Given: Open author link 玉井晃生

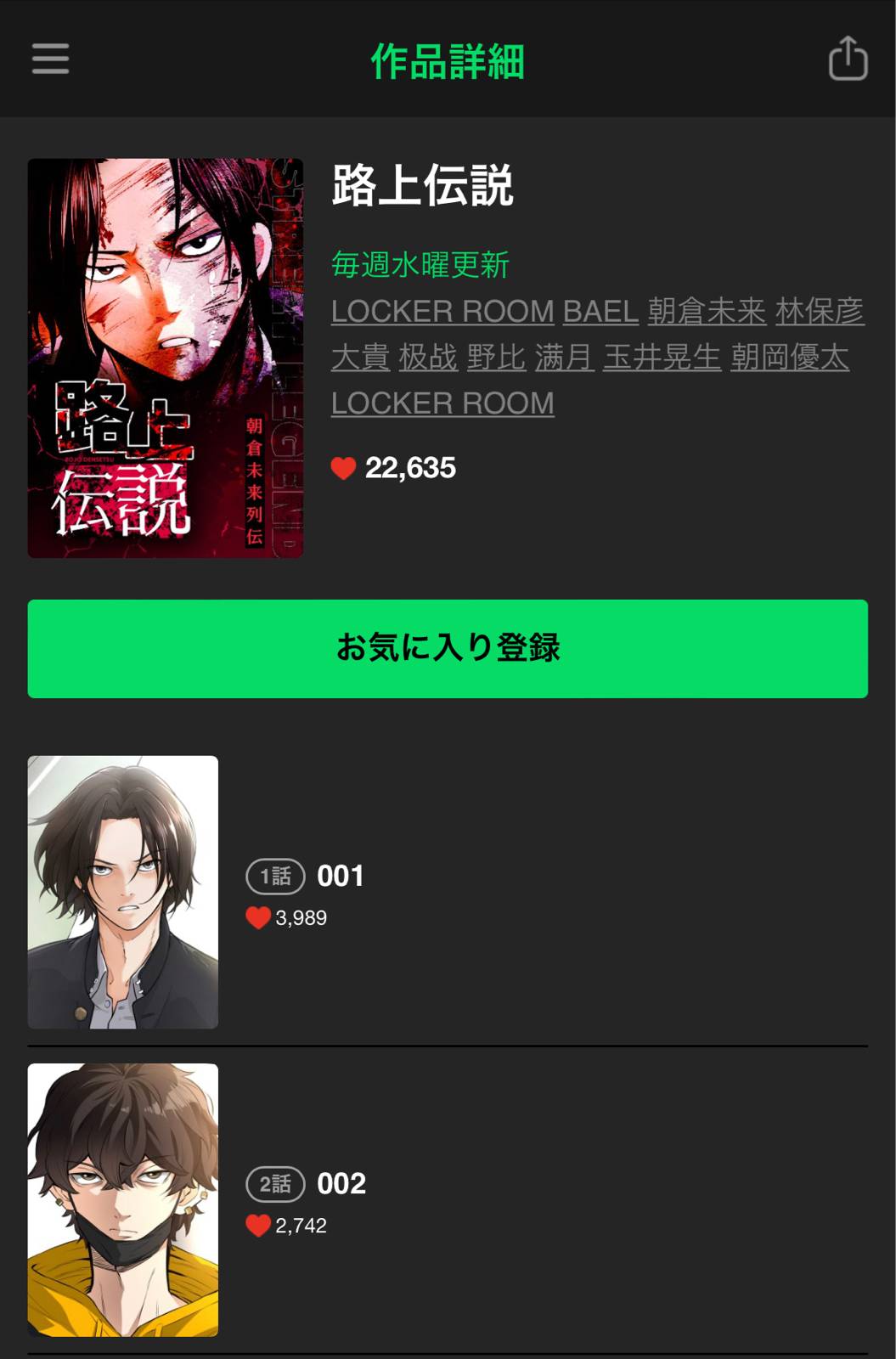Looking at the screenshot, I should 662,358.
